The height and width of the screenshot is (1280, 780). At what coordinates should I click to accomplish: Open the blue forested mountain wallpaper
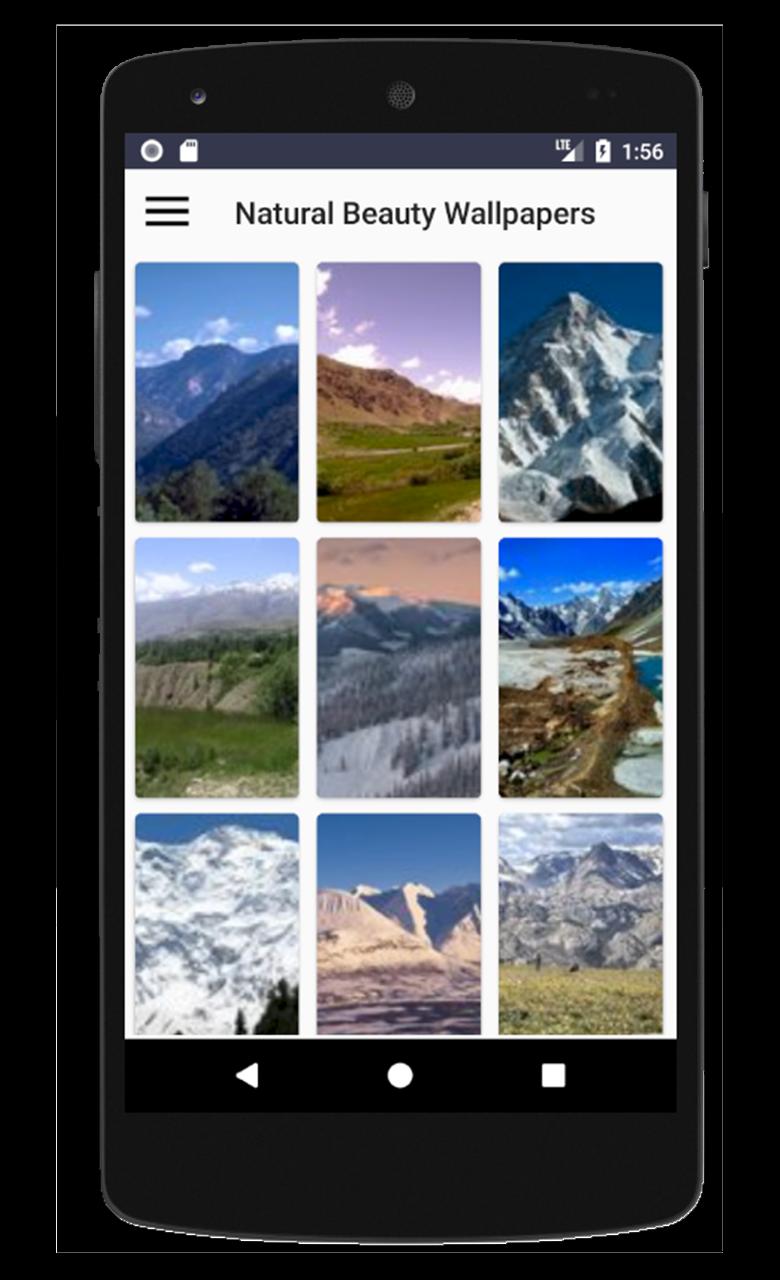(x=217, y=392)
